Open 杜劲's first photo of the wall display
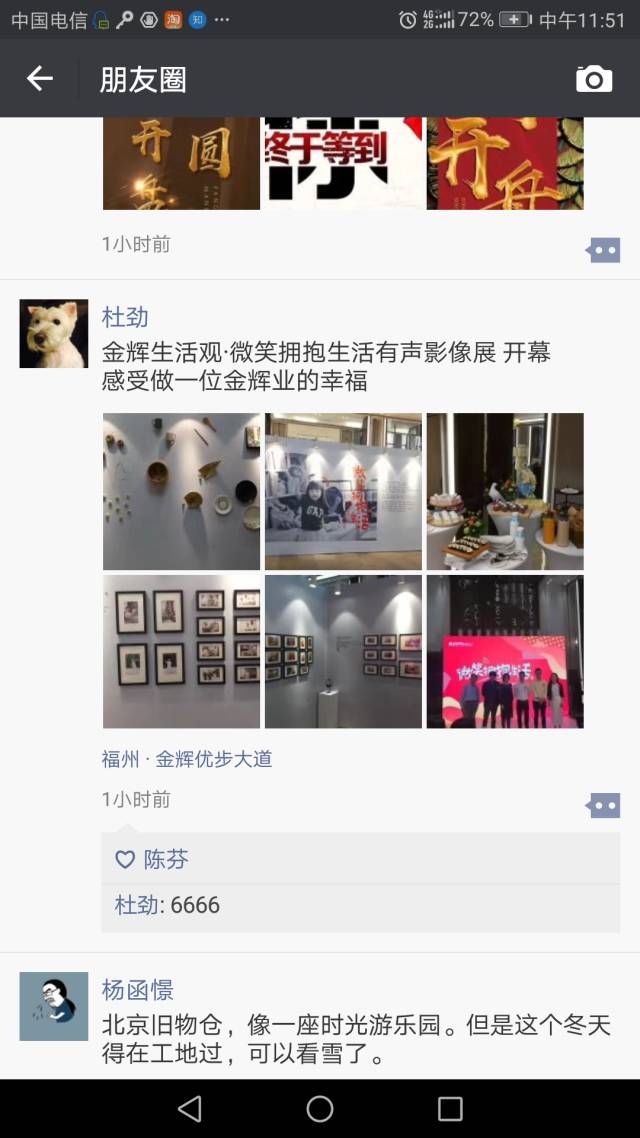The width and height of the screenshot is (640, 1138). [x=181, y=491]
